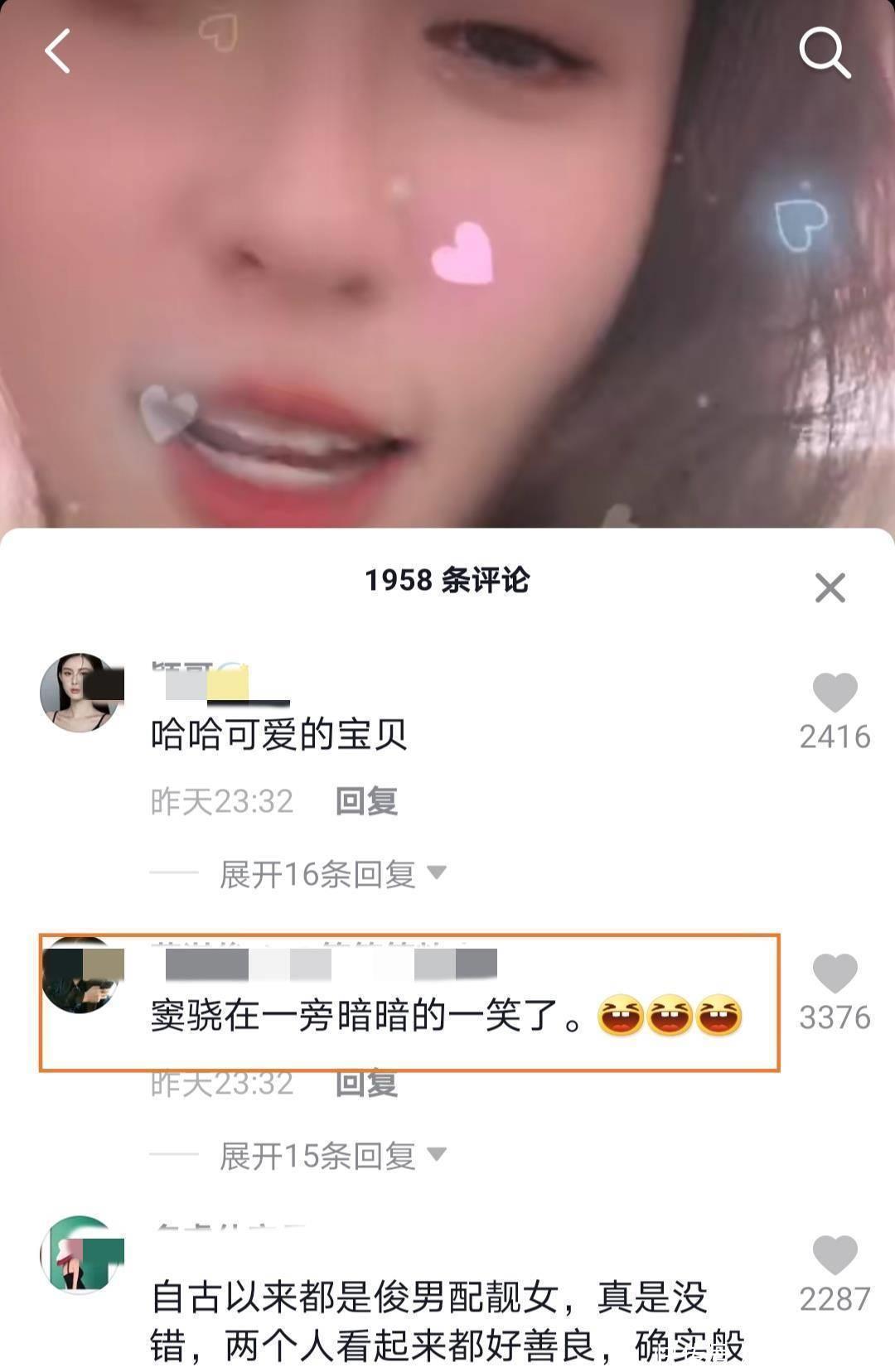Reply to the comment about 窦骁

(x=366, y=1084)
